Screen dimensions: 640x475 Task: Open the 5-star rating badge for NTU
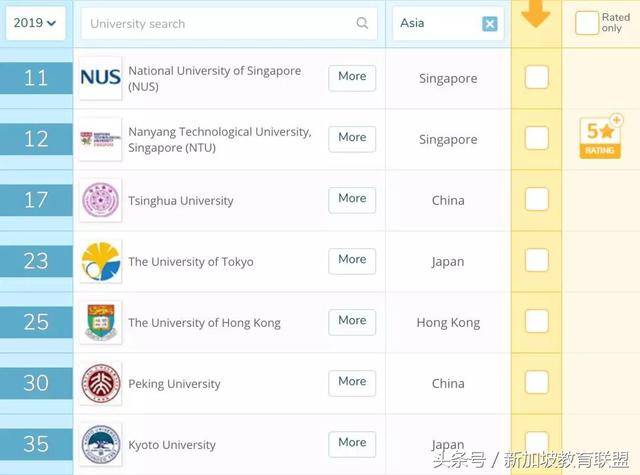click(x=600, y=137)
